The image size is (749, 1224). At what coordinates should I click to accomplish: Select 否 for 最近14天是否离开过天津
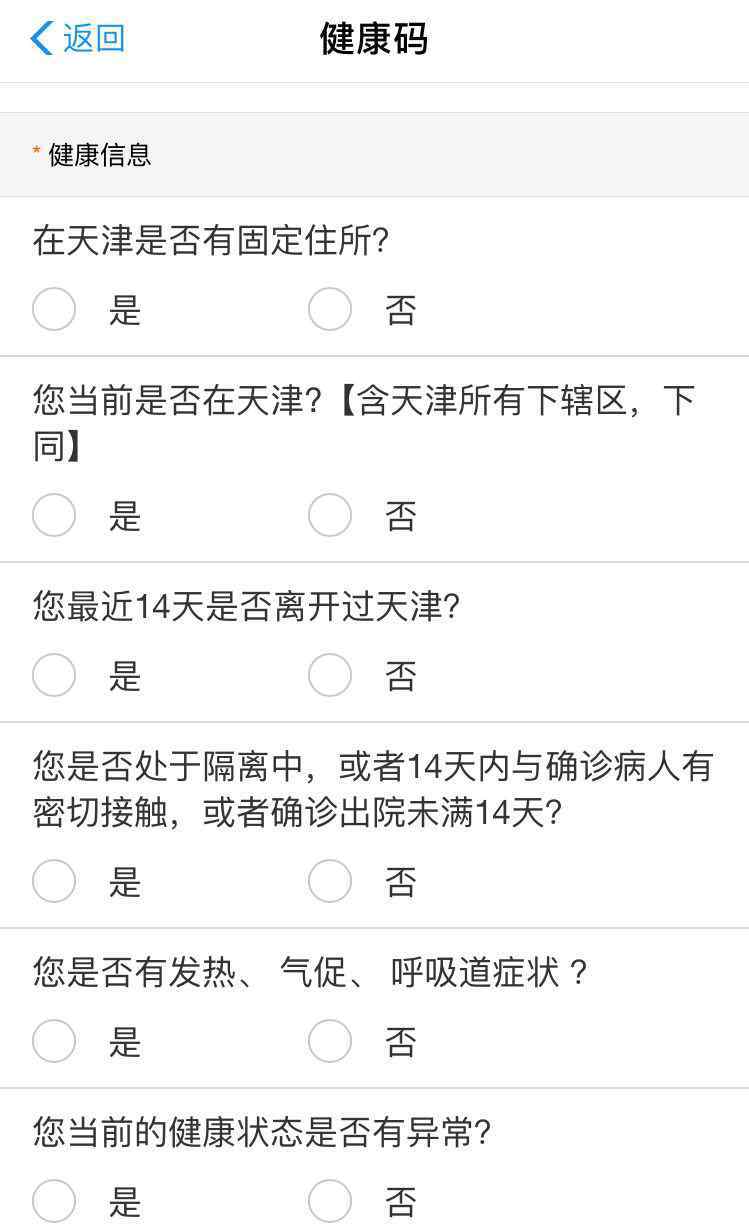point(330,675)
